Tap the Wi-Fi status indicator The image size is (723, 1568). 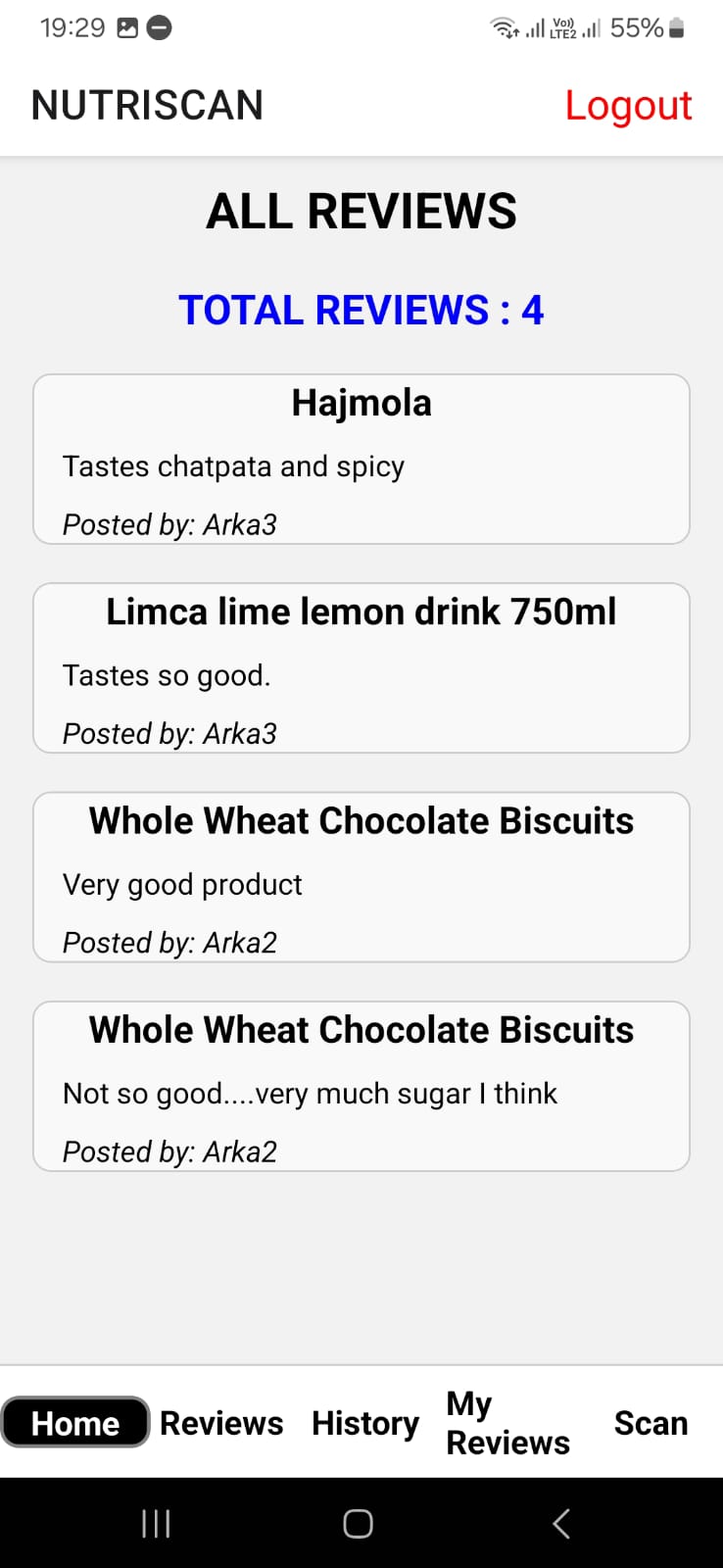coord(504,26)
